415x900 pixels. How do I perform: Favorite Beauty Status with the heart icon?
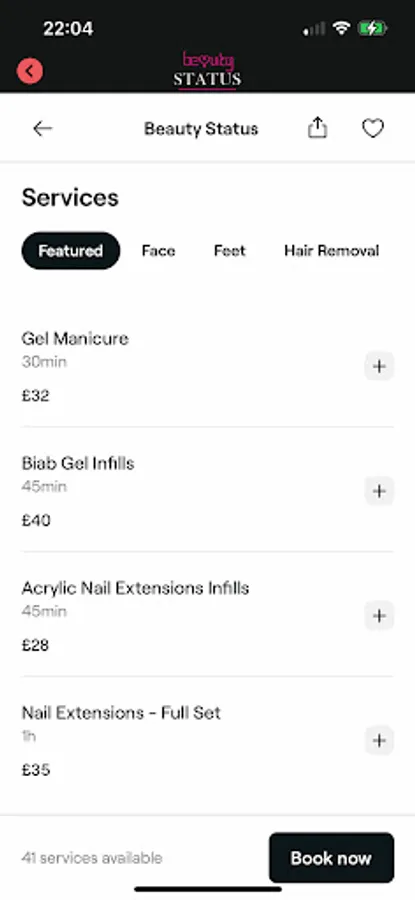point(373,128)
